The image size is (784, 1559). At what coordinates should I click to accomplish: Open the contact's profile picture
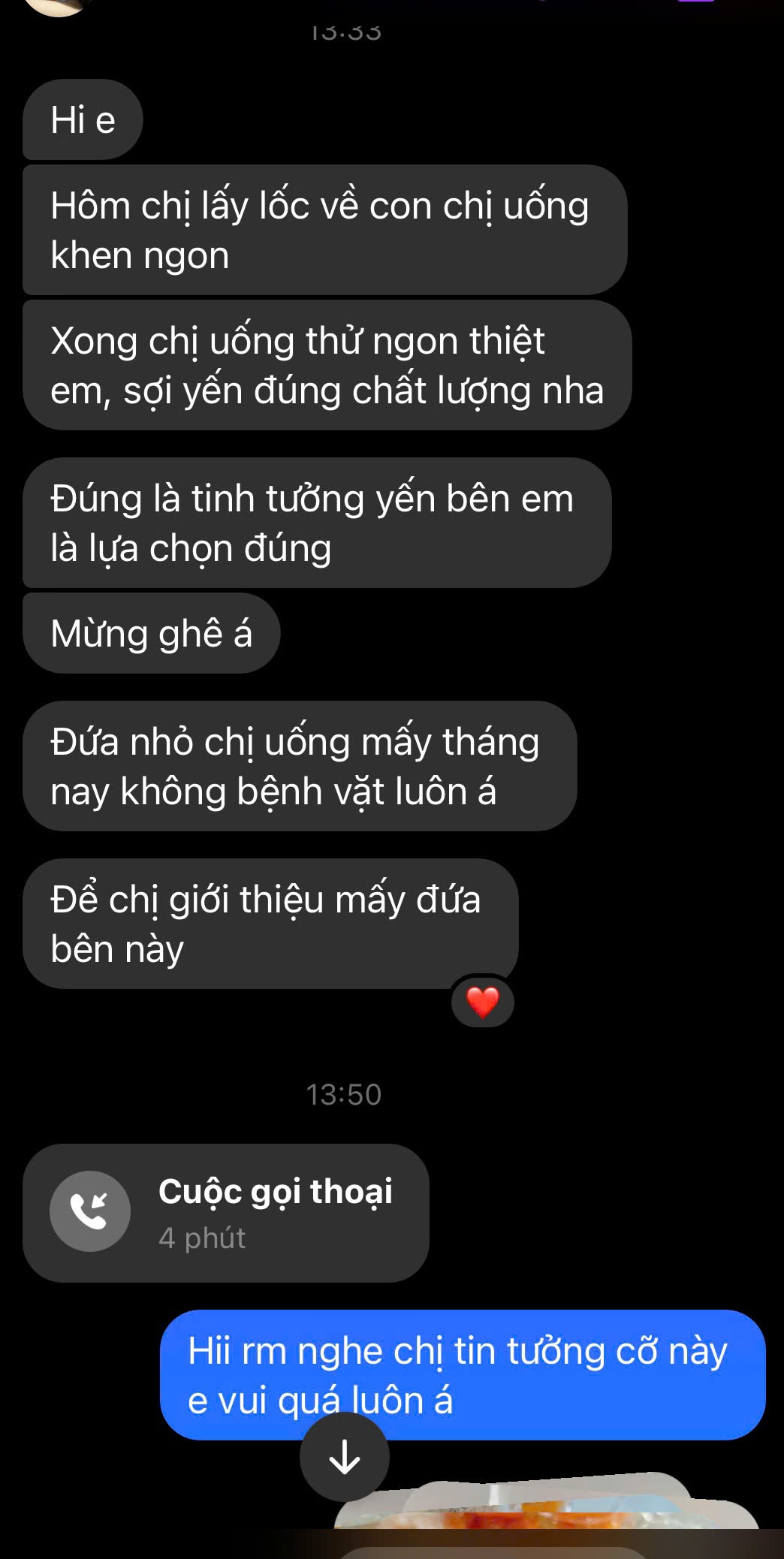(56, 6)
